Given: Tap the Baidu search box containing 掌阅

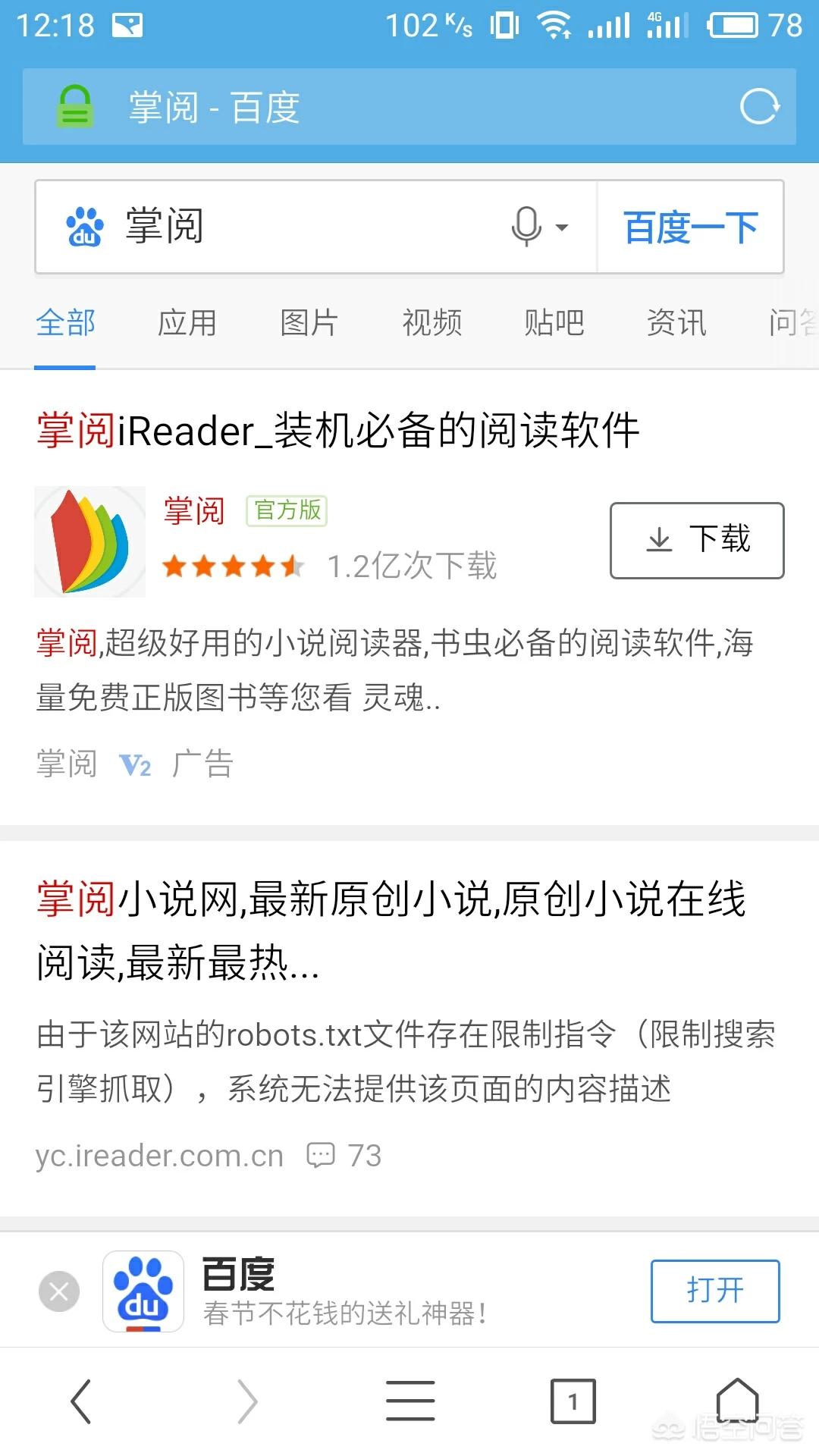Looking at the screenshot, I should pos(303,227).
